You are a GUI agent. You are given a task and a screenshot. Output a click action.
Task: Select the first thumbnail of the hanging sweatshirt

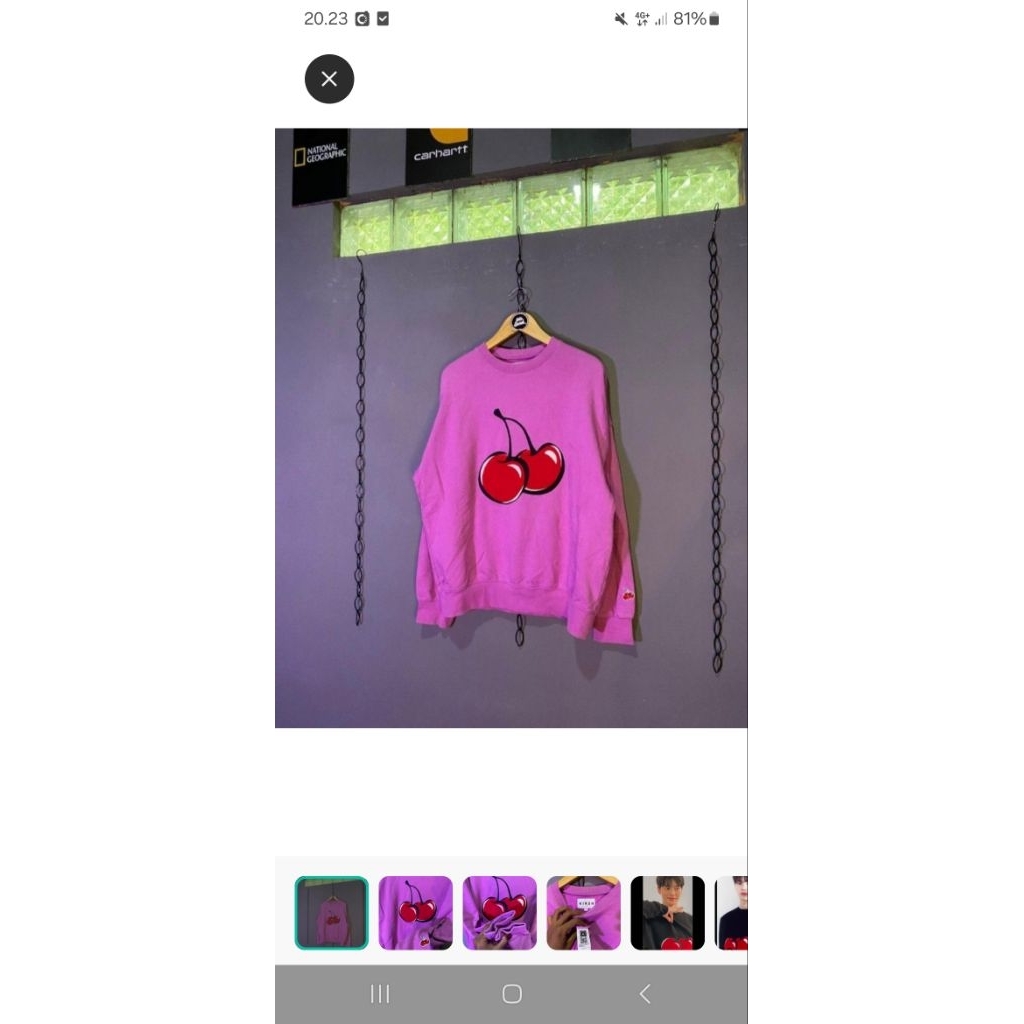331,913
